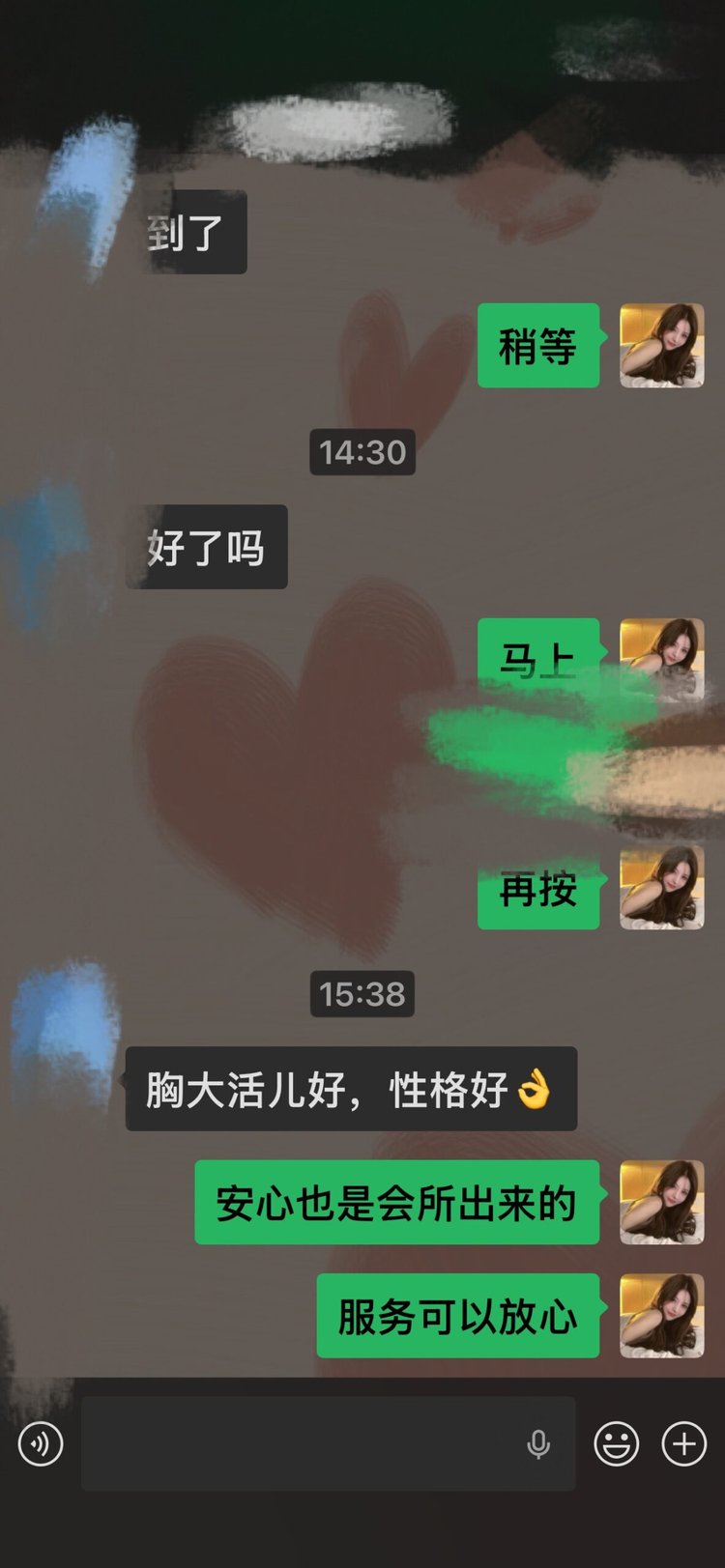Viewport: 725px width, 1568px height.
Task: Open avatar beside 服务可以放心 message
Action: tap(661, 1316)
